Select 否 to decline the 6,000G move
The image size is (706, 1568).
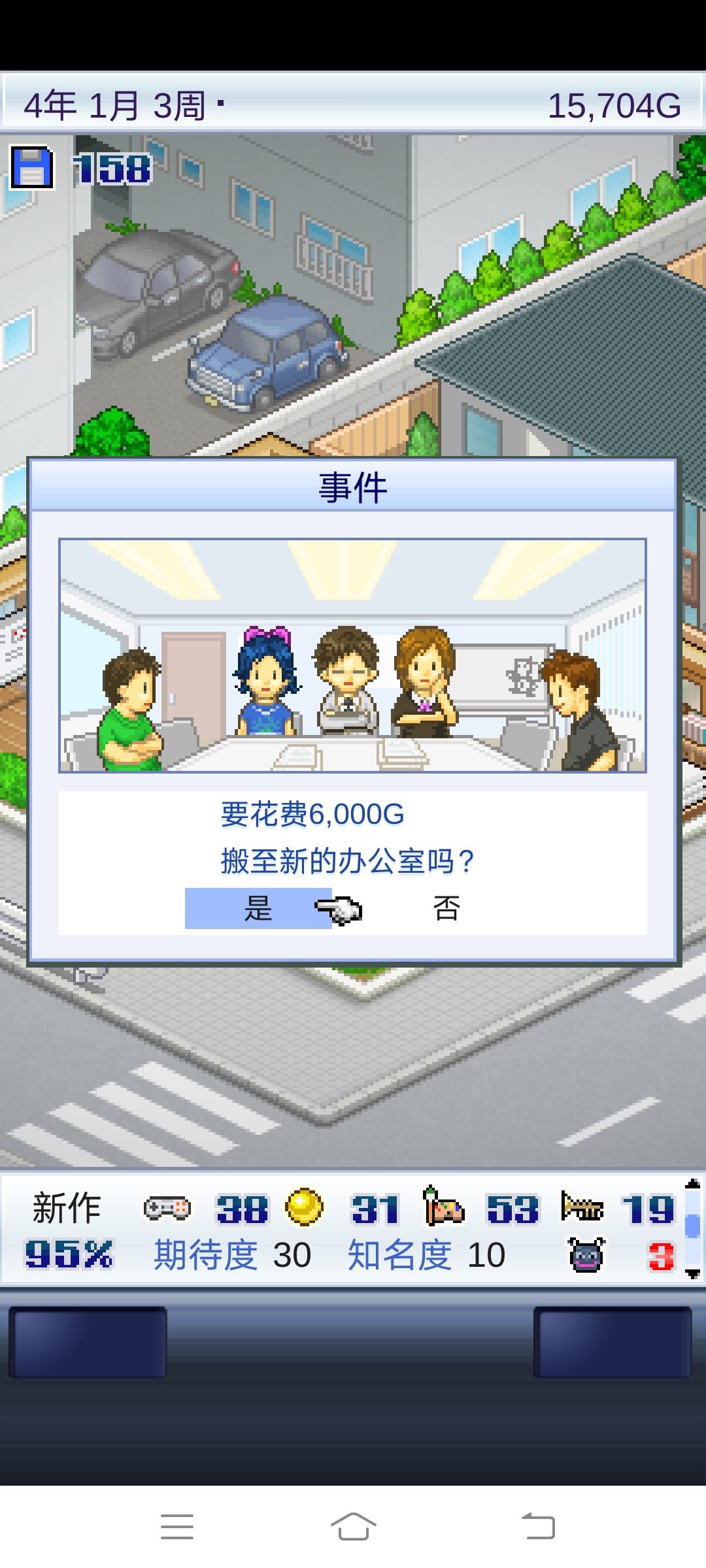click(x=446, y=907)
